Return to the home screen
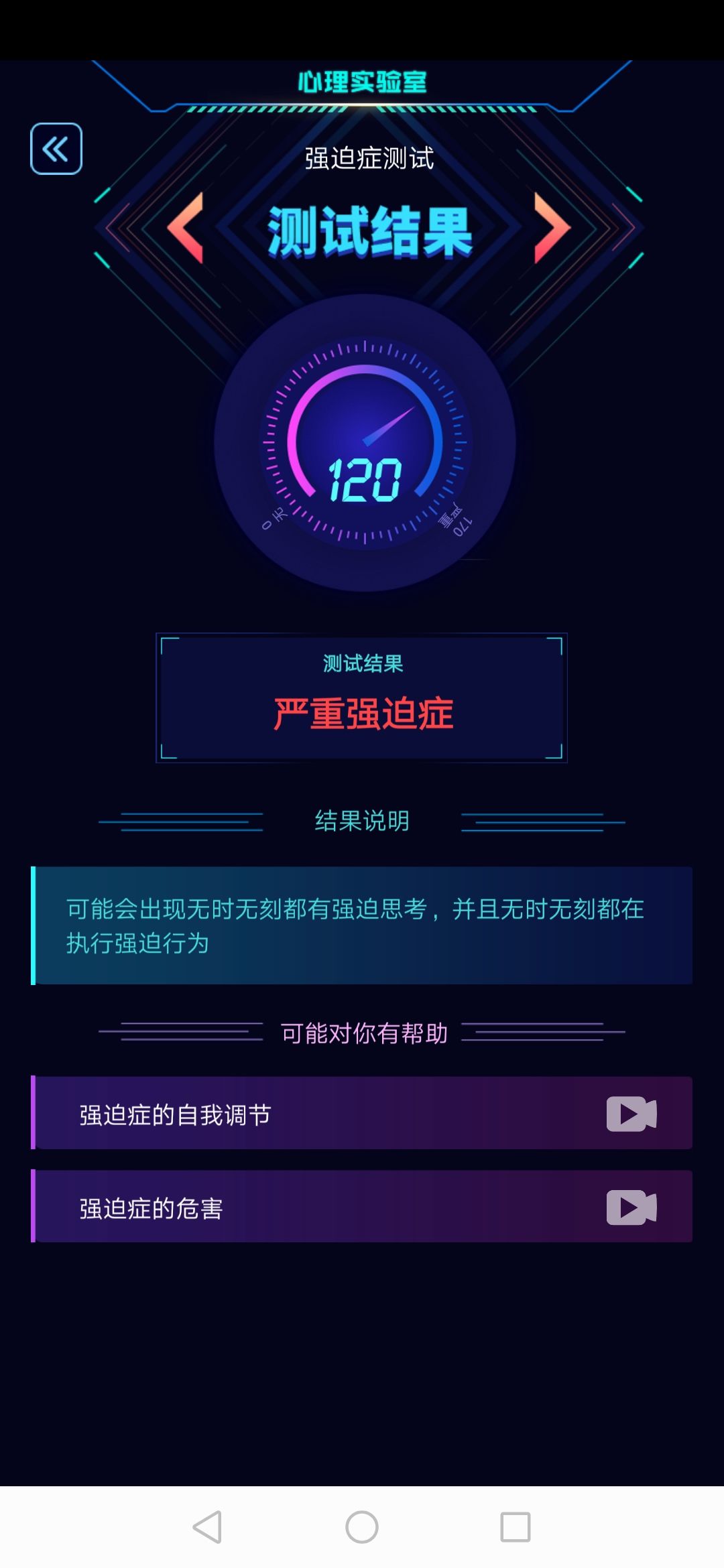This screenshot has width=724, height=1568. tap(362, 1527)
